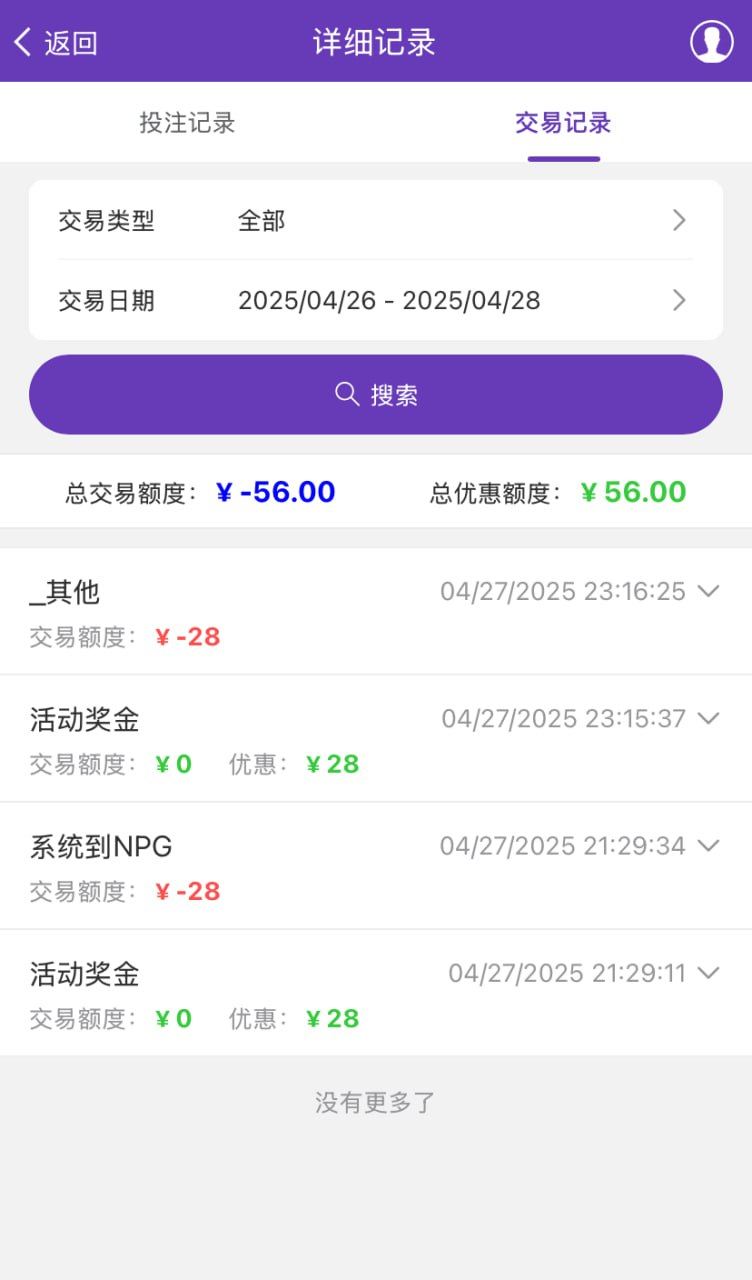Open the 交易类型 selector

pos(376,220)
